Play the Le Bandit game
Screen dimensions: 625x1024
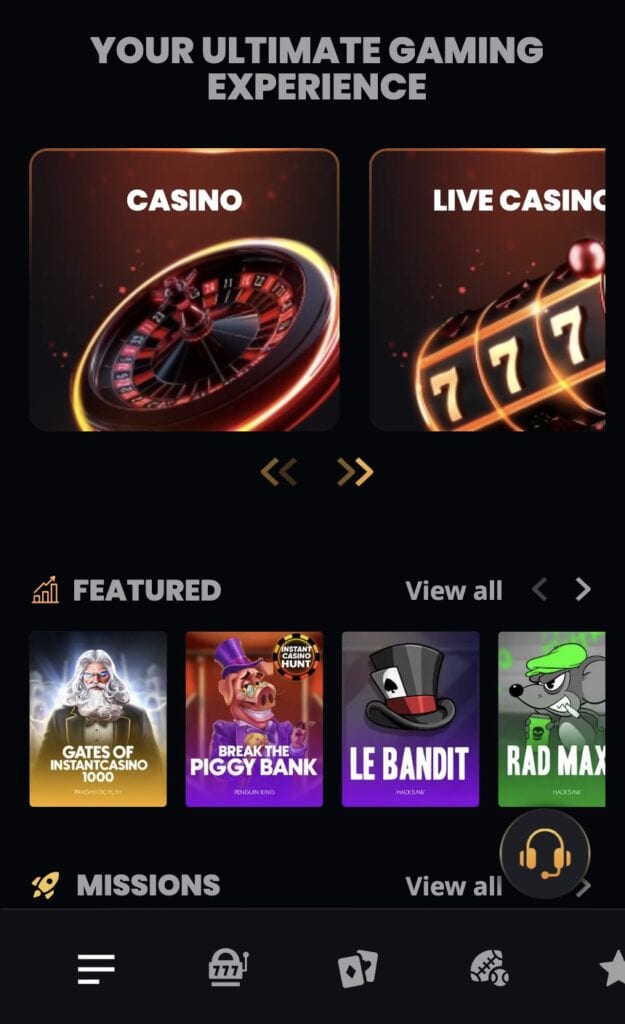pos(410,719)
